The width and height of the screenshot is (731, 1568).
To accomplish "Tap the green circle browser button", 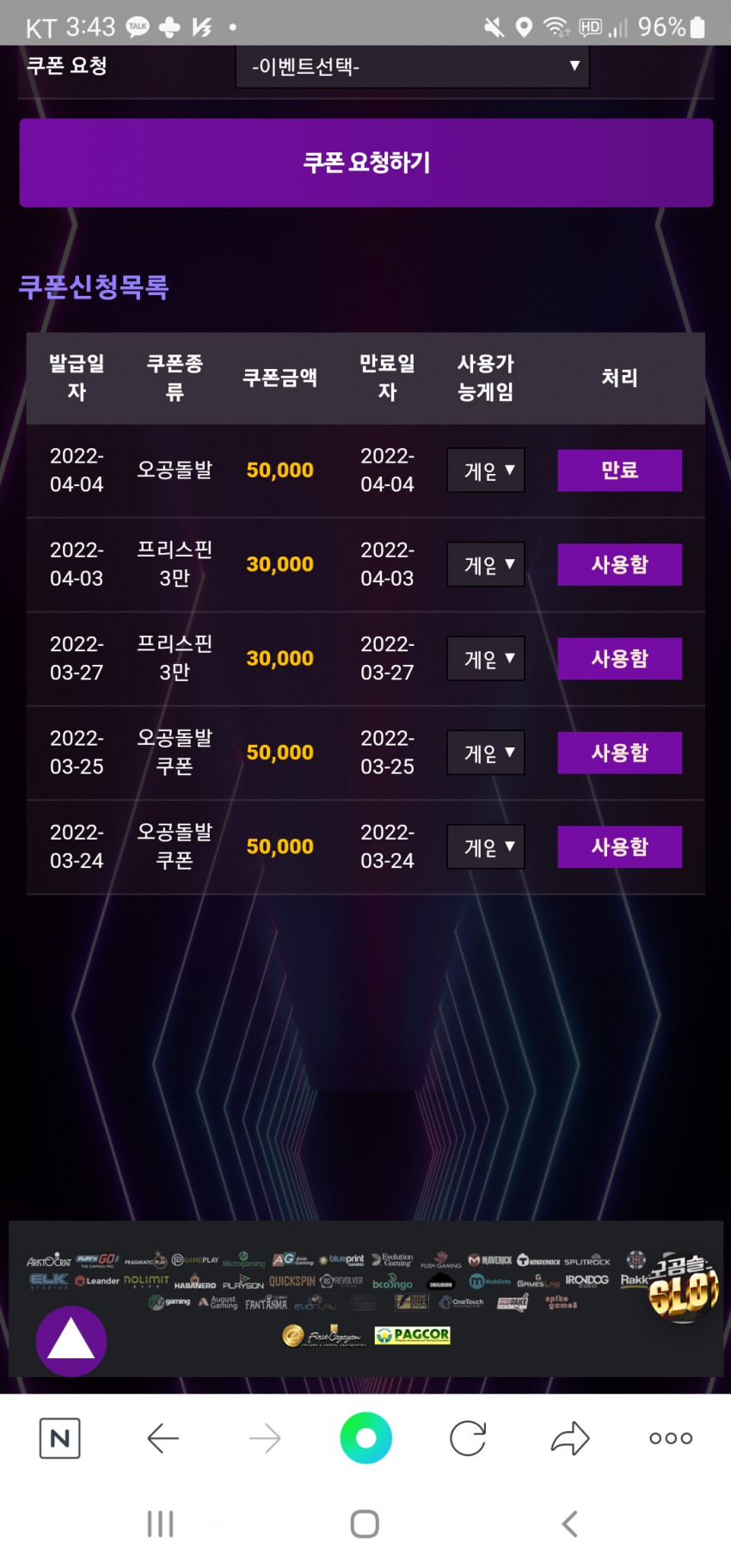I will (x=366, y=1438).
